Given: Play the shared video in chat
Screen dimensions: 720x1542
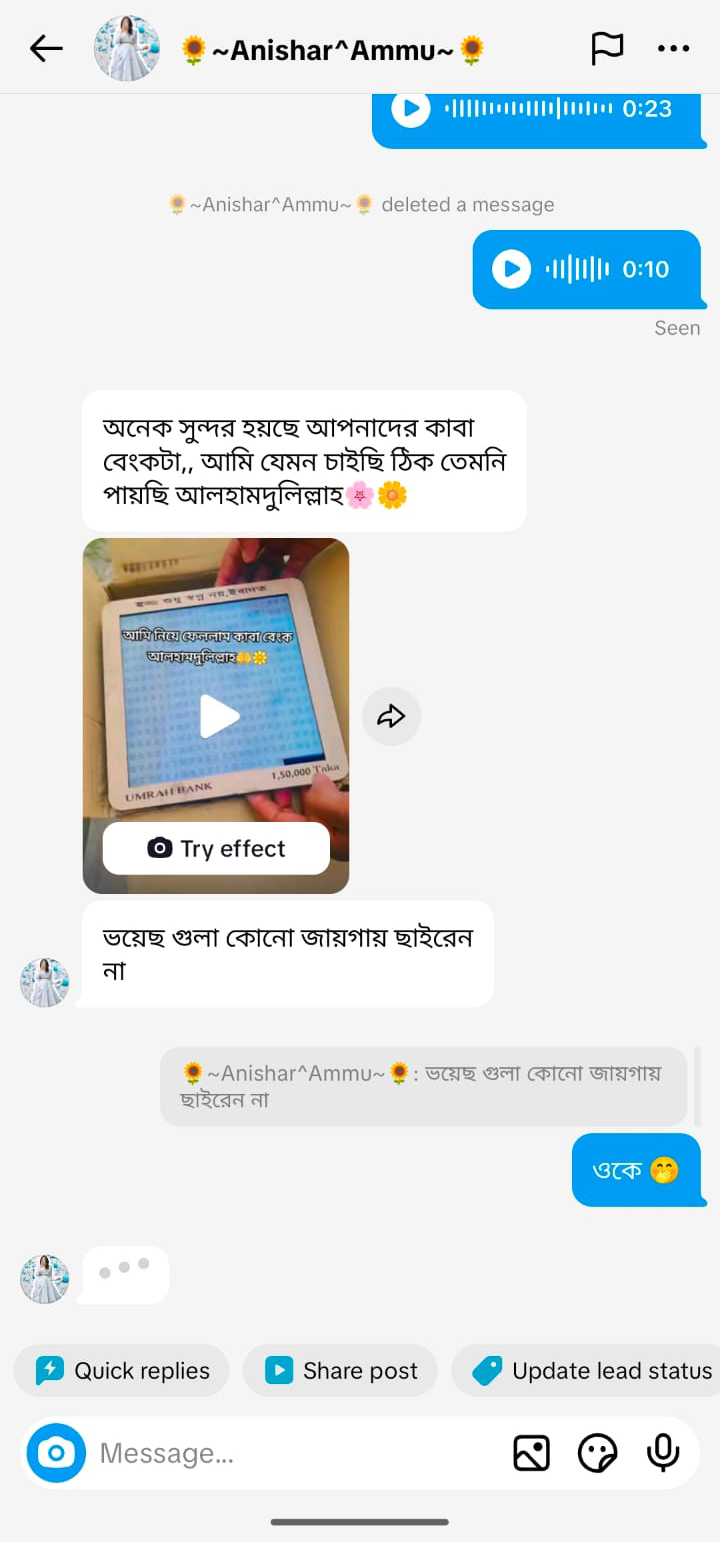Looking at the screenshot, I should tap(216, 715).
